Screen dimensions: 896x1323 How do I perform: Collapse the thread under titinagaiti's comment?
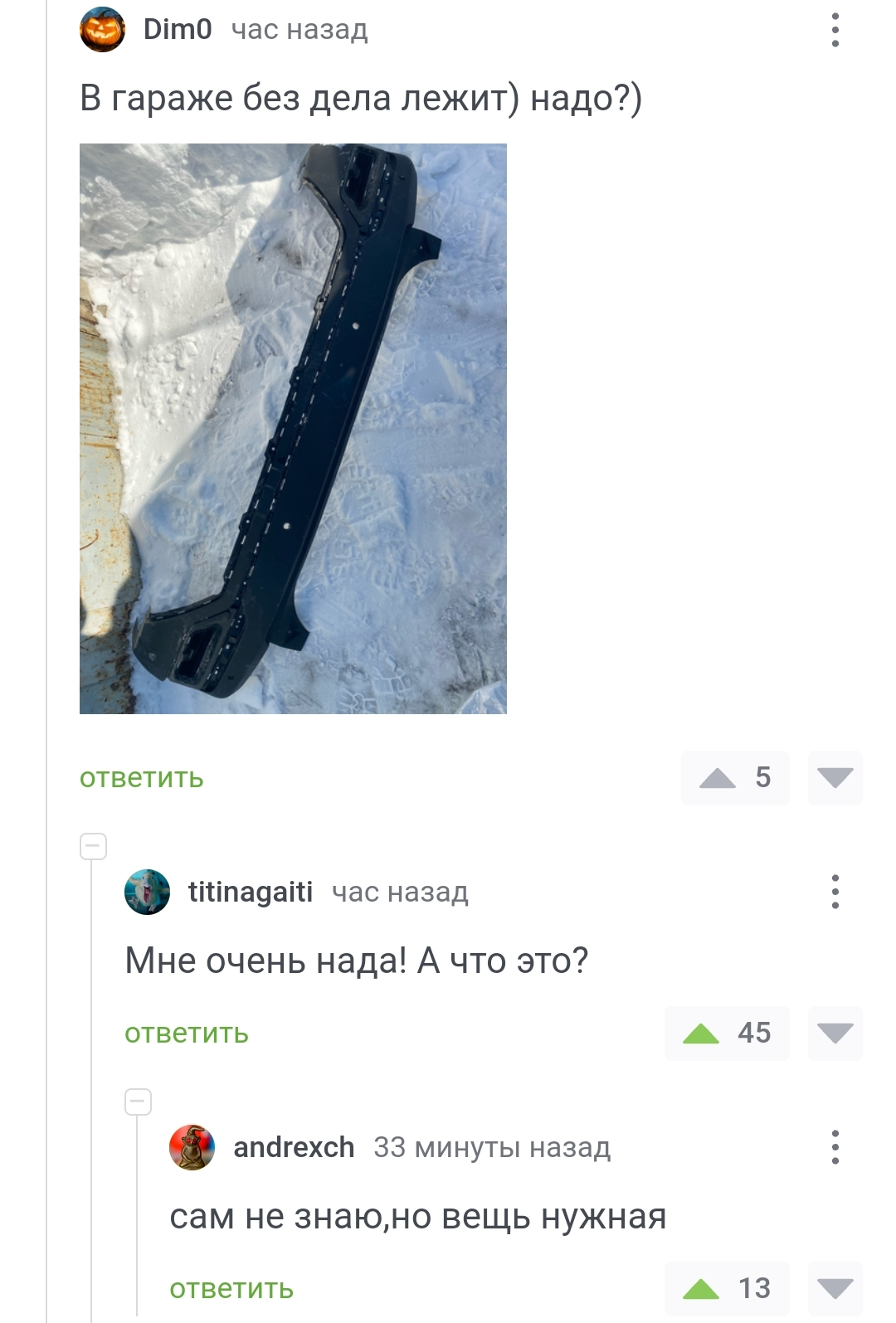point(138,1102)
